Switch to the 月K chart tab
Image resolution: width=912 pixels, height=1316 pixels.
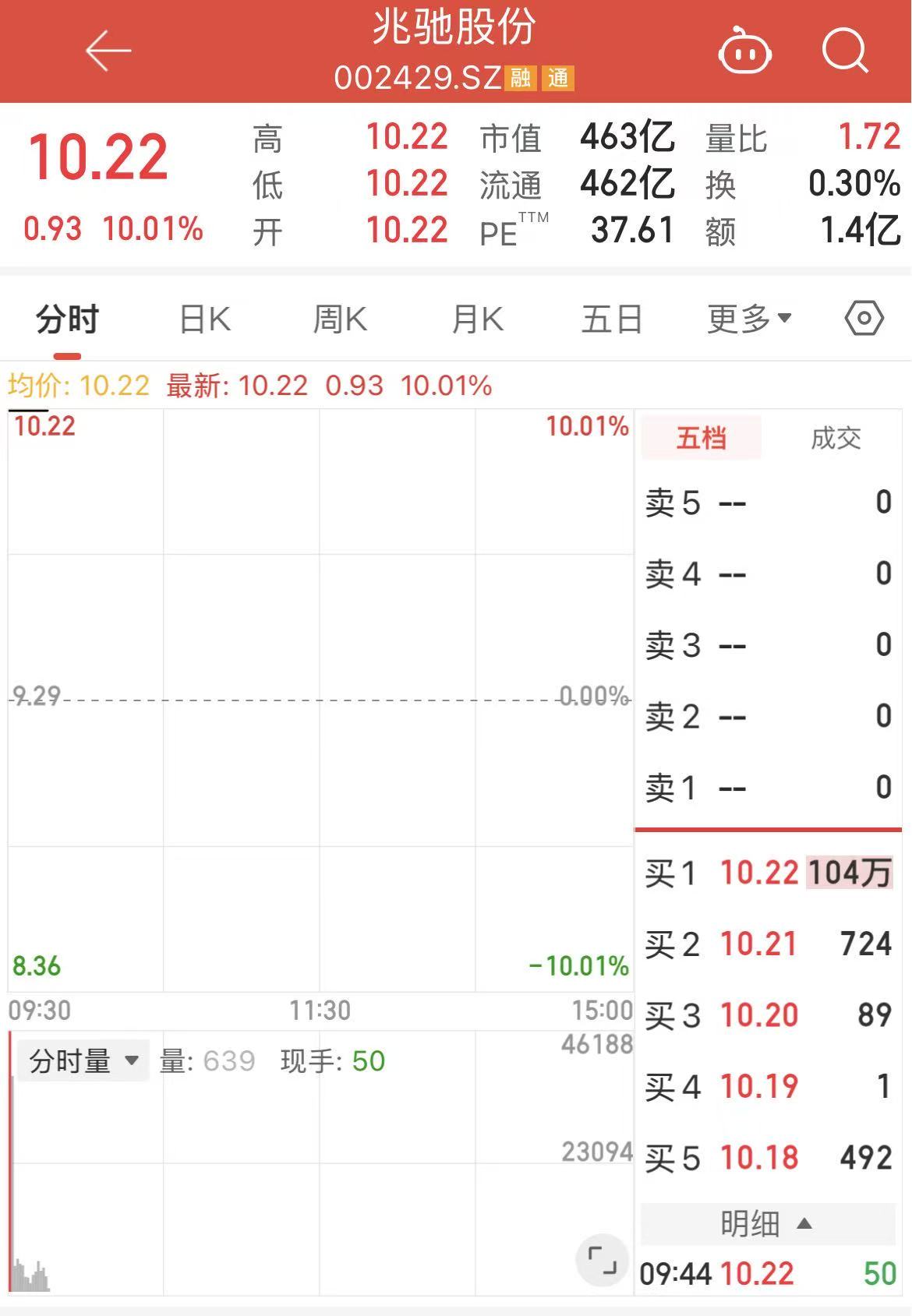point(477,319)
